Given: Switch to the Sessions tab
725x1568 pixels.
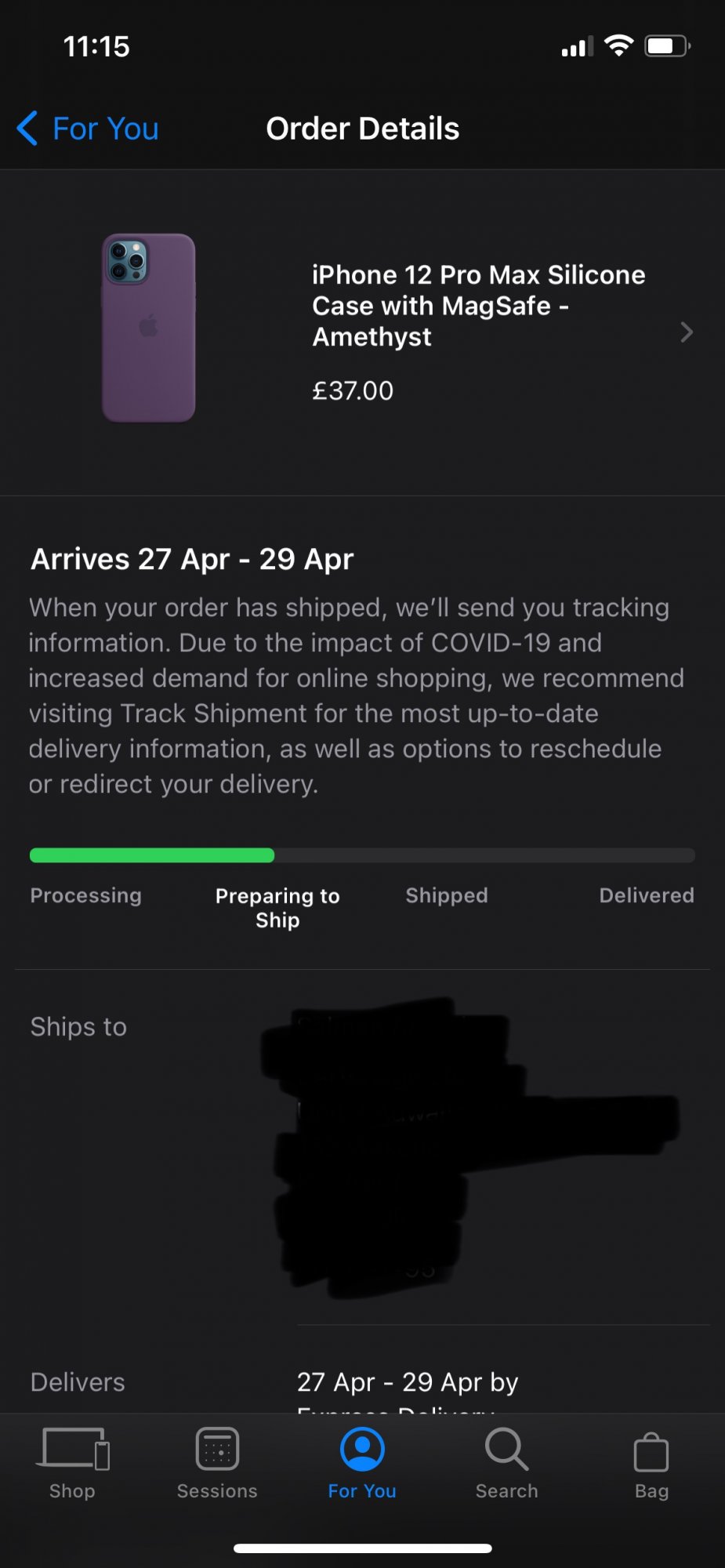Looking at the screenshot, I should (x=217, y=1462).
